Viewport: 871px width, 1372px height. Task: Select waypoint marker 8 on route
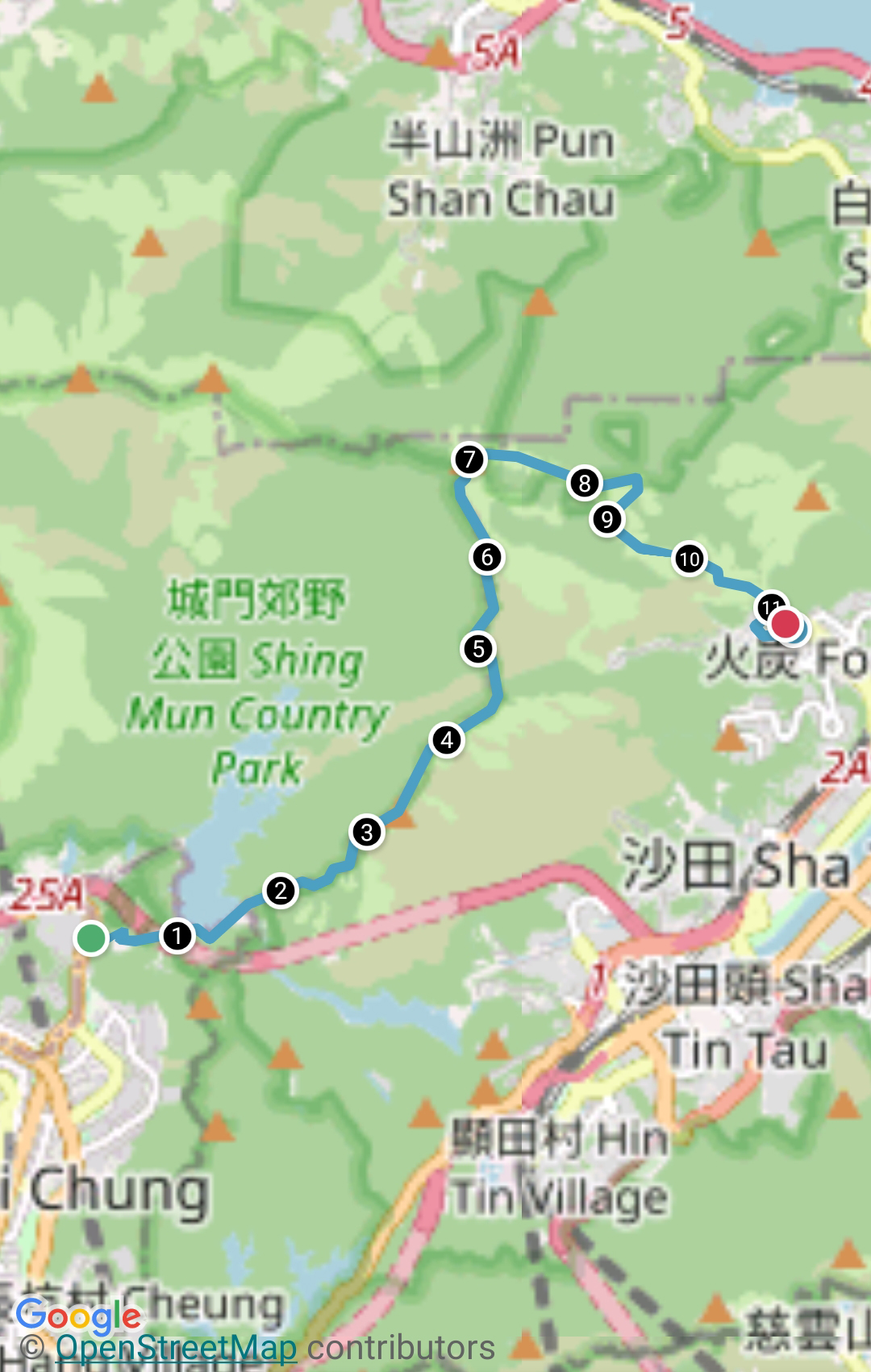[585, 483]
